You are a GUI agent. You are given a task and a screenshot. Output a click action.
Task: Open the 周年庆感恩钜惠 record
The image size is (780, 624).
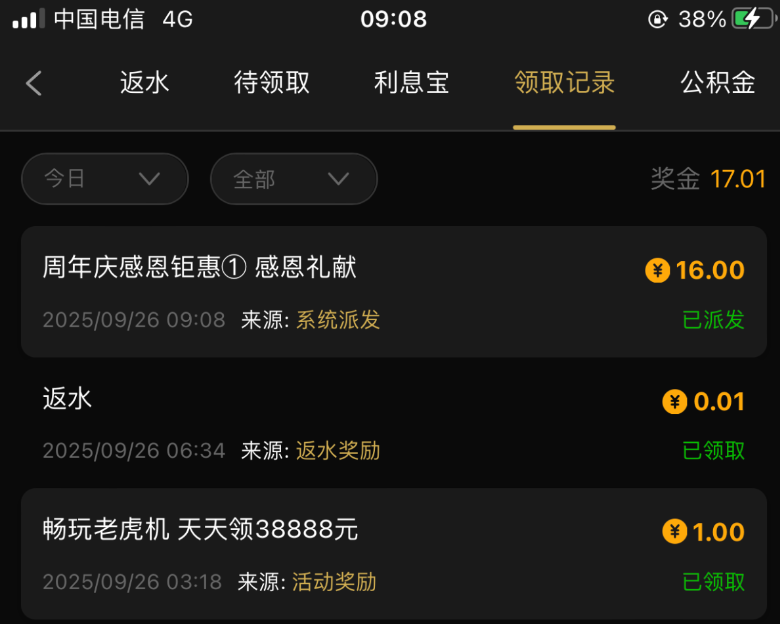tap(393, 292)
